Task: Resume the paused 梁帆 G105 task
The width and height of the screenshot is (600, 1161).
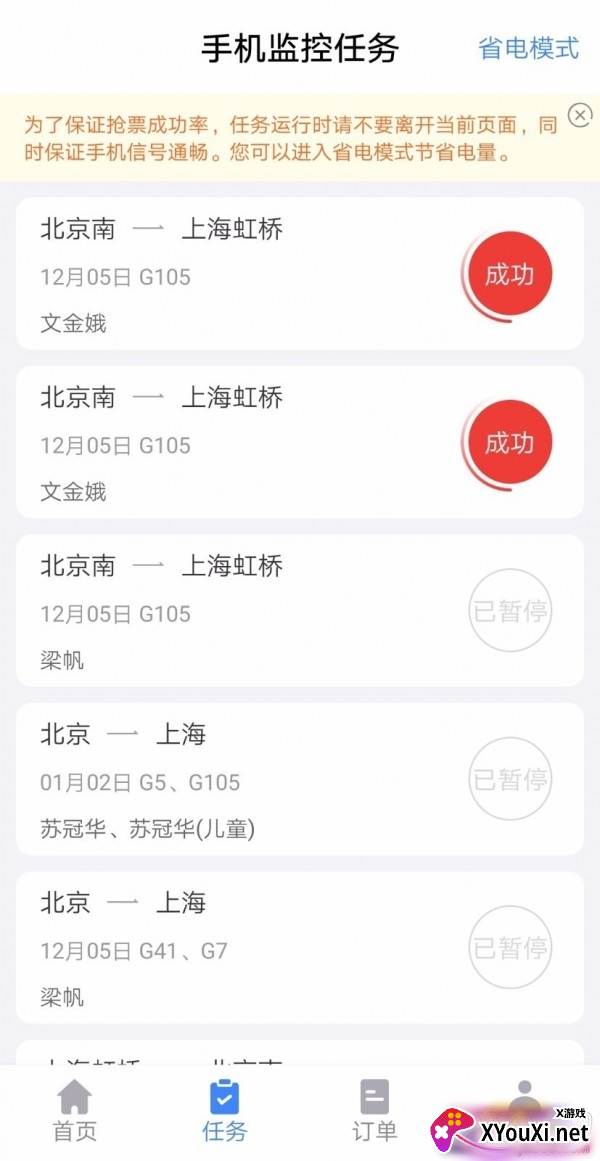Action: pyautogui.click(x=510, y=611)
